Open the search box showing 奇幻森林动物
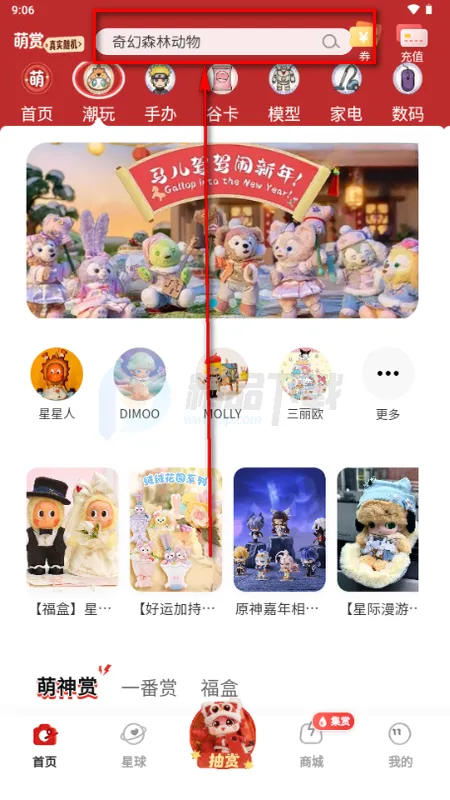Screen dimensions: 450x800 click(x=223, y=42)
